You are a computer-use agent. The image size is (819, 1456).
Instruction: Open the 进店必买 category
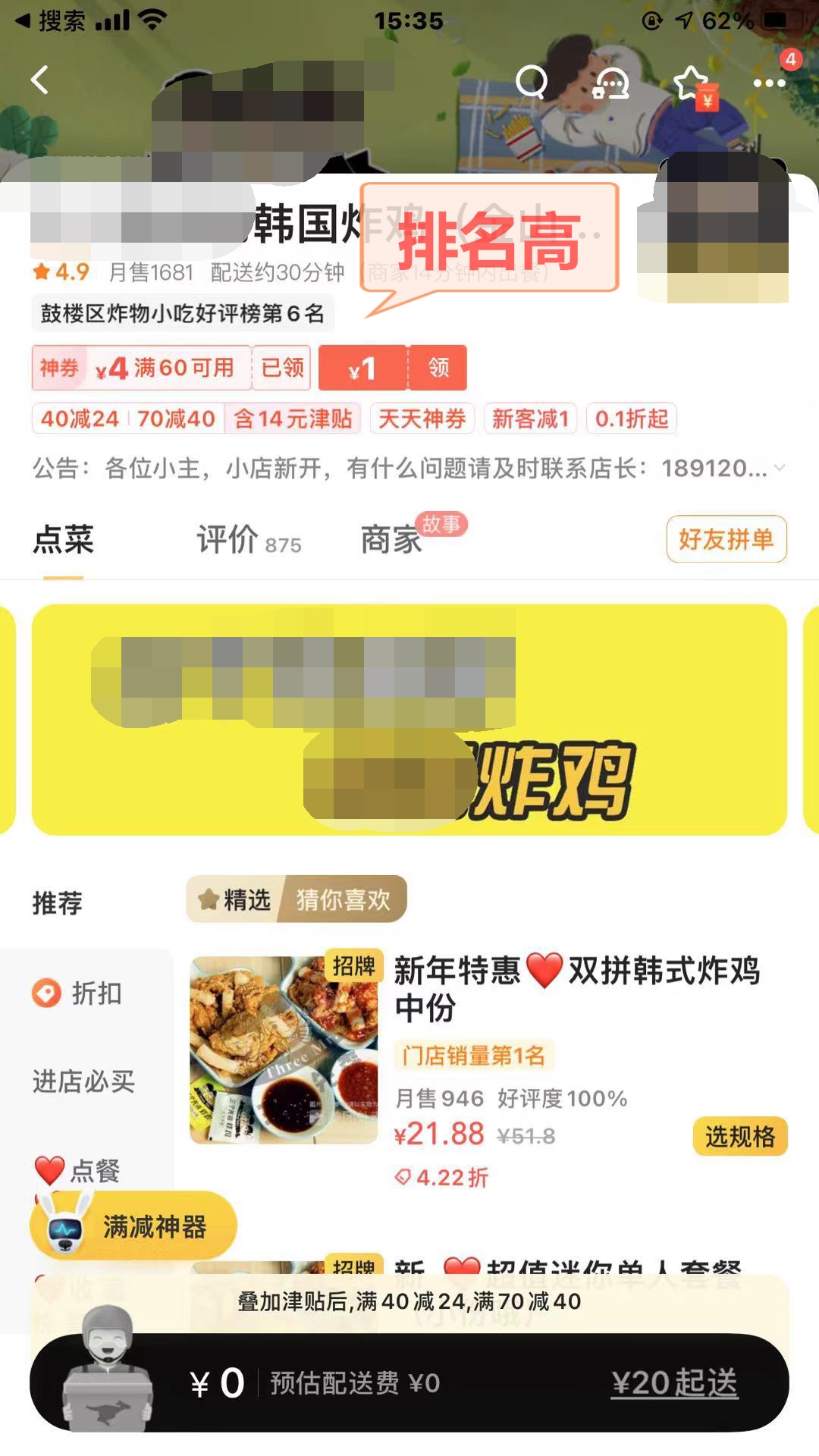coord(83,1081)
